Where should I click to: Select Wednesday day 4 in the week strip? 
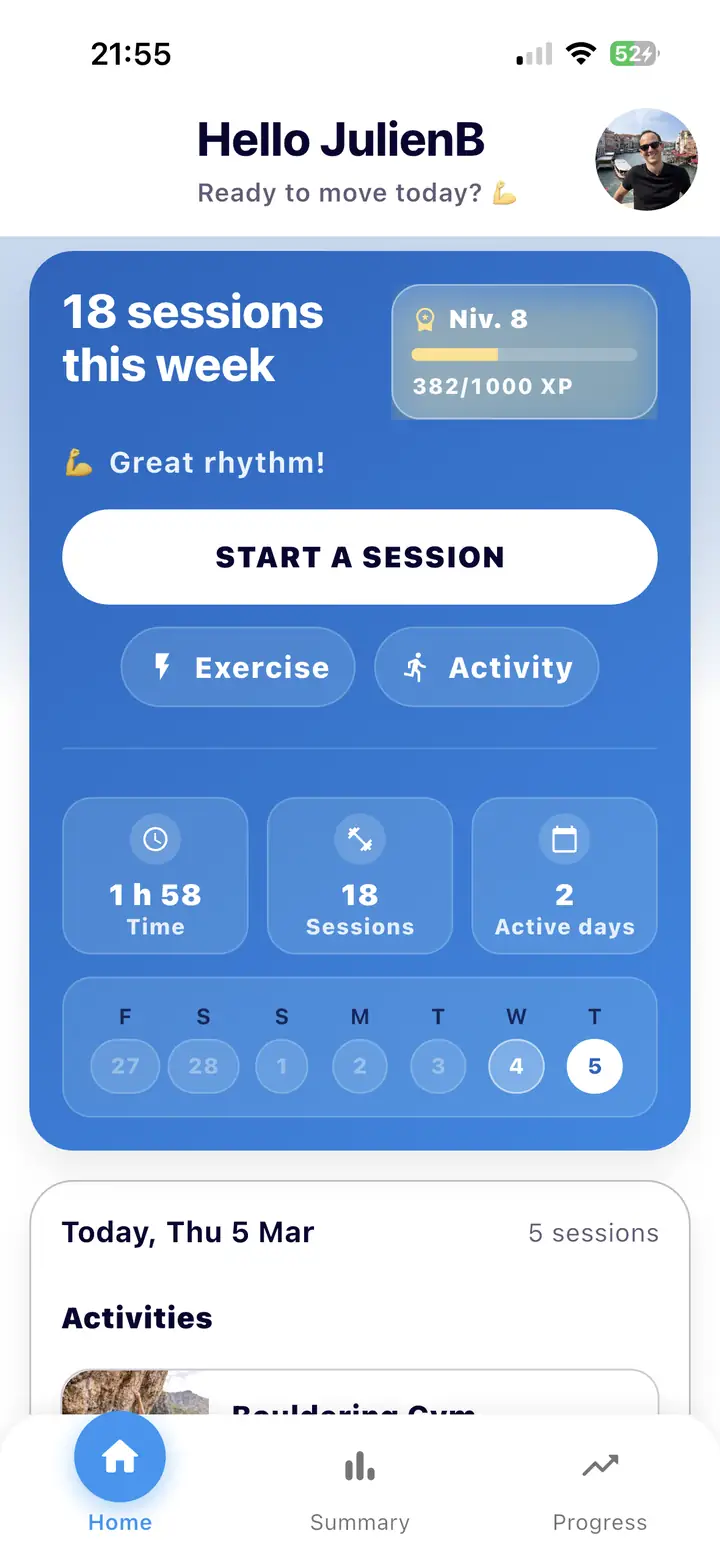click(516, 1066)
